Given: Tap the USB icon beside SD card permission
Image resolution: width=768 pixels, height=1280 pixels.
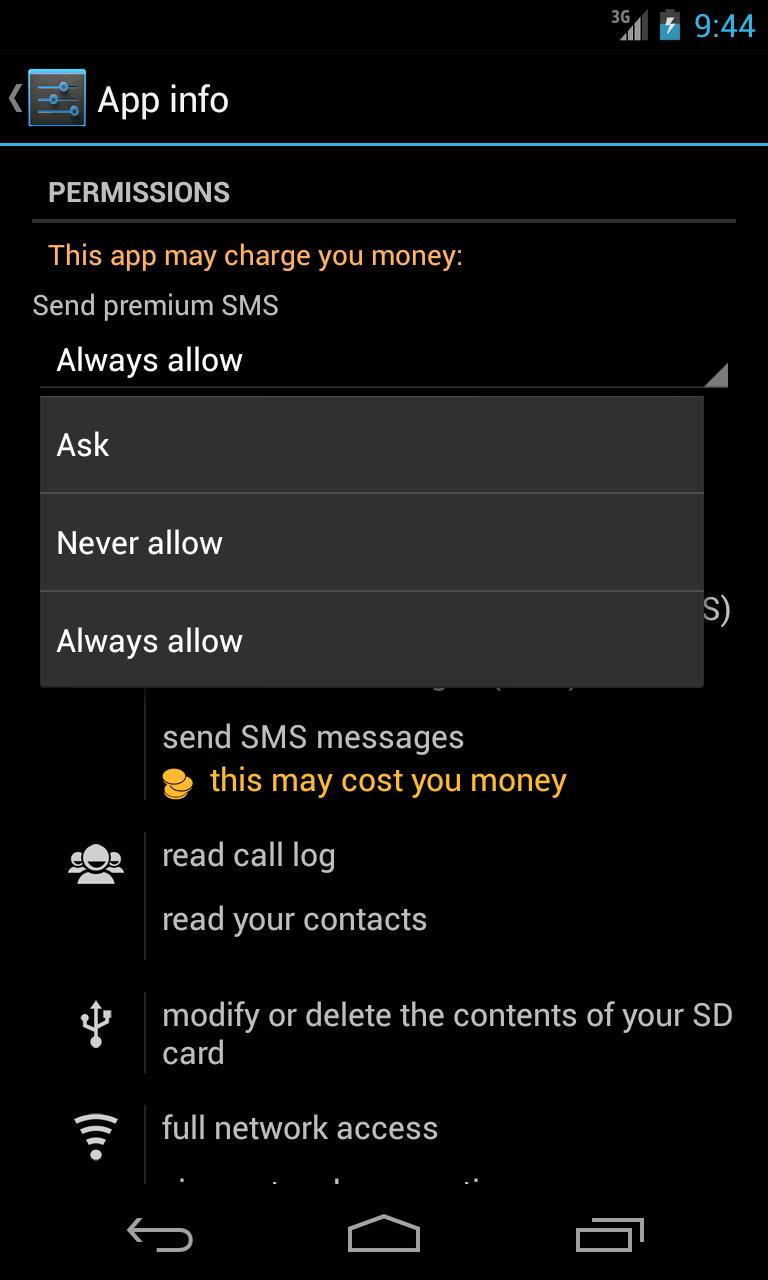Looking at the screenshot, I should pyautogui.click(x=95, y=1023).
